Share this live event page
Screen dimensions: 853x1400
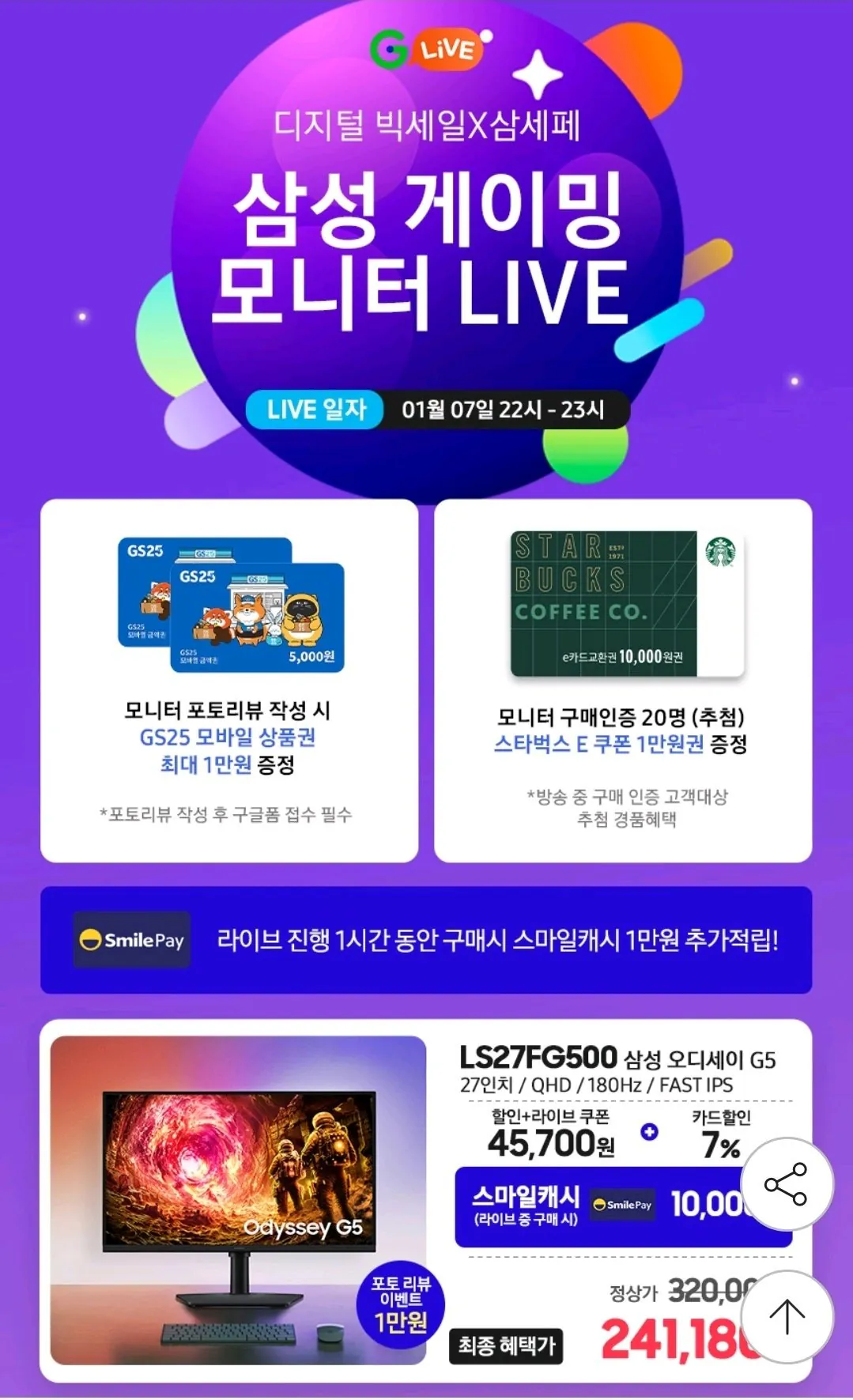tap(786, 1183)
